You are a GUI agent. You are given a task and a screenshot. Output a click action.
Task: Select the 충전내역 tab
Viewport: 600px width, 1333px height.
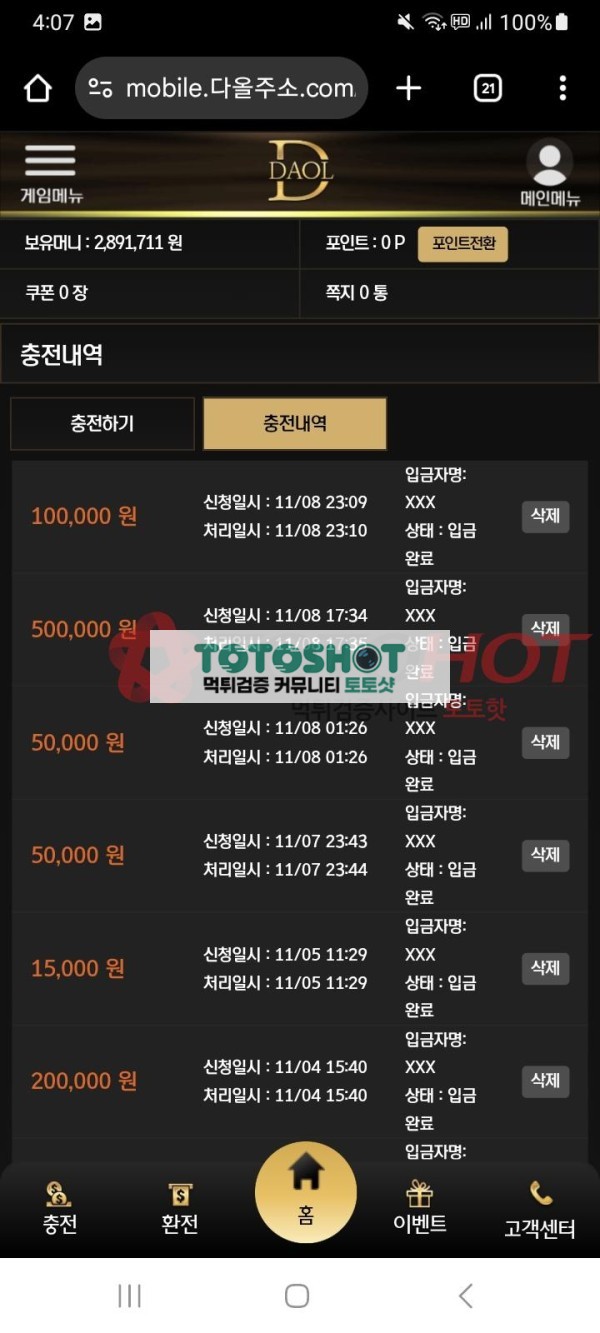[294, 423]
